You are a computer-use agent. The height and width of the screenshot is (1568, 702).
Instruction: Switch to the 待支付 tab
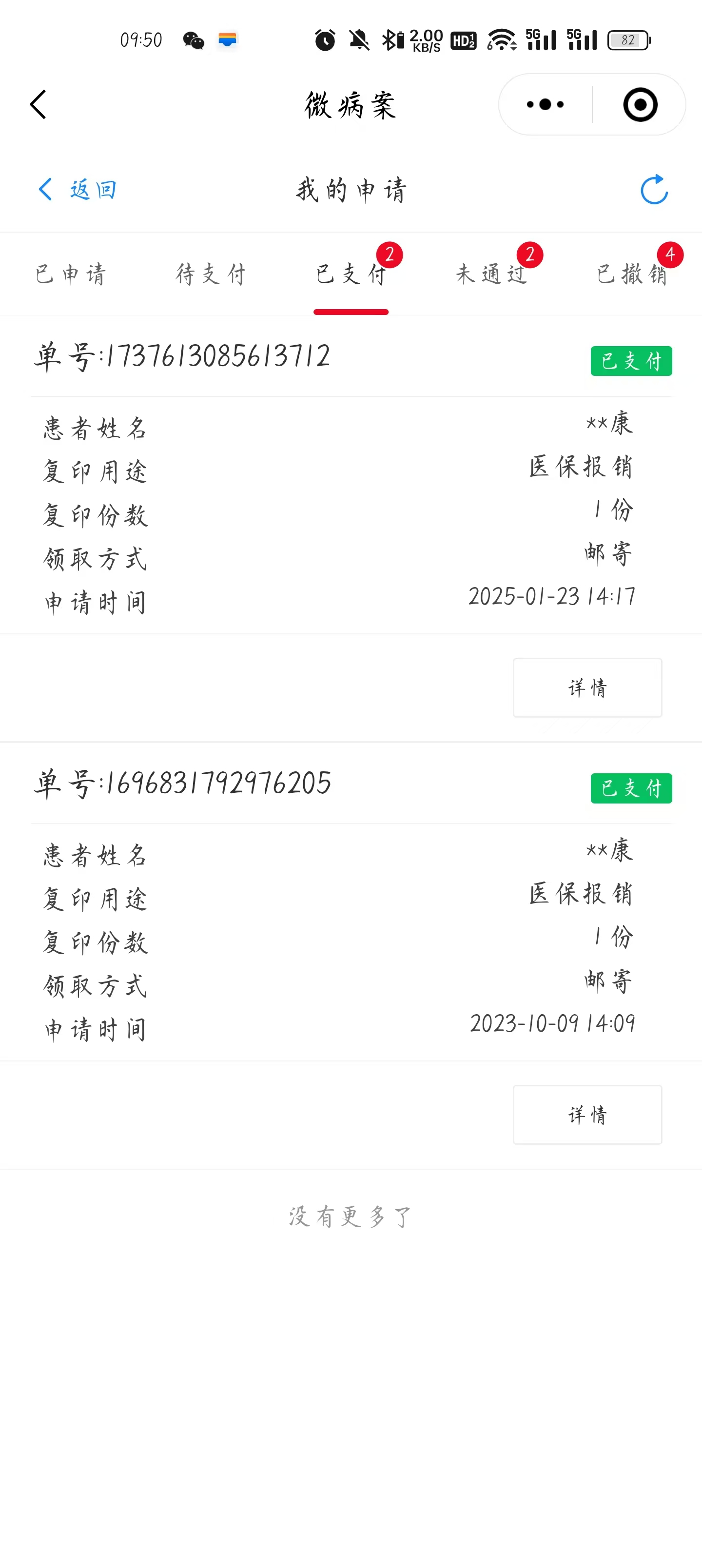click(211, 274)
